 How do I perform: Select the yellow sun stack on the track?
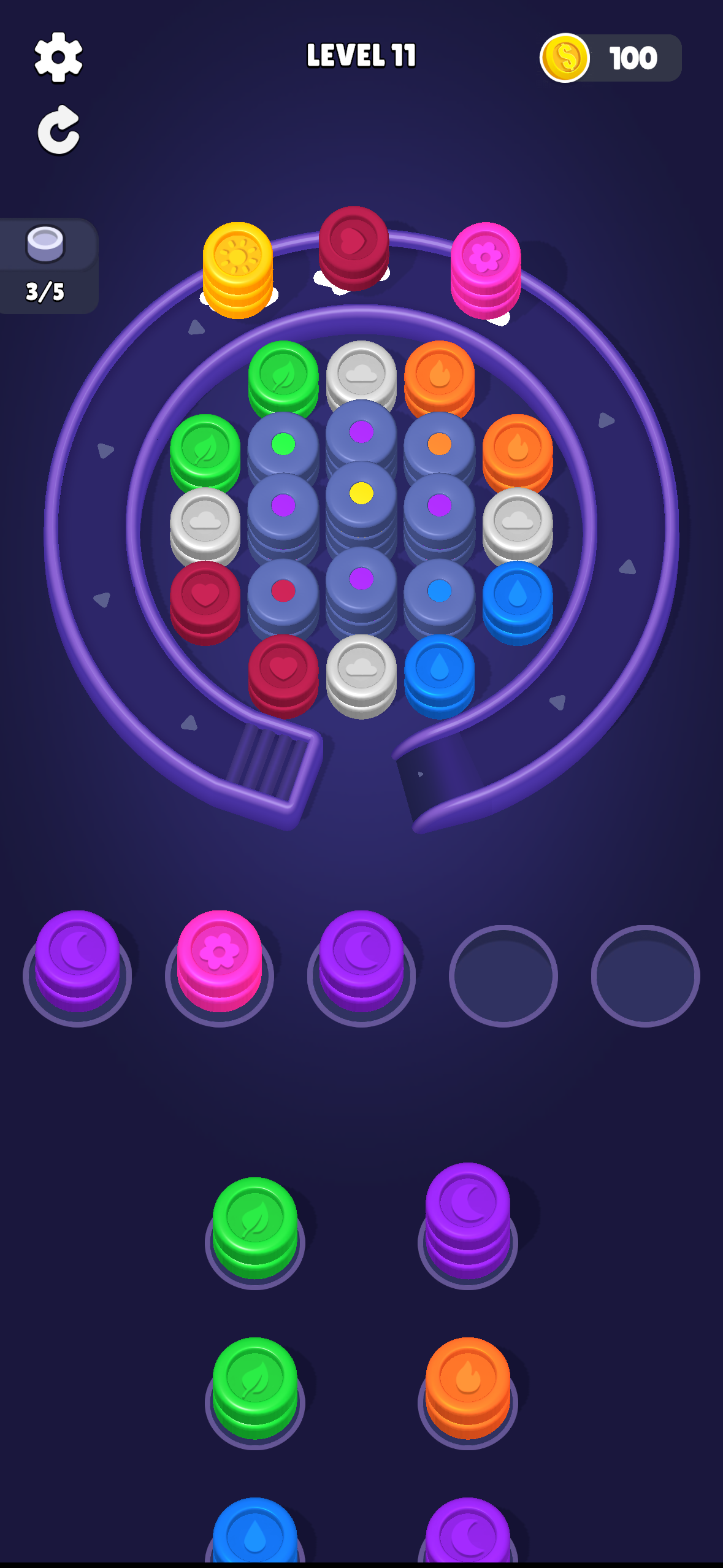(238, 270)
